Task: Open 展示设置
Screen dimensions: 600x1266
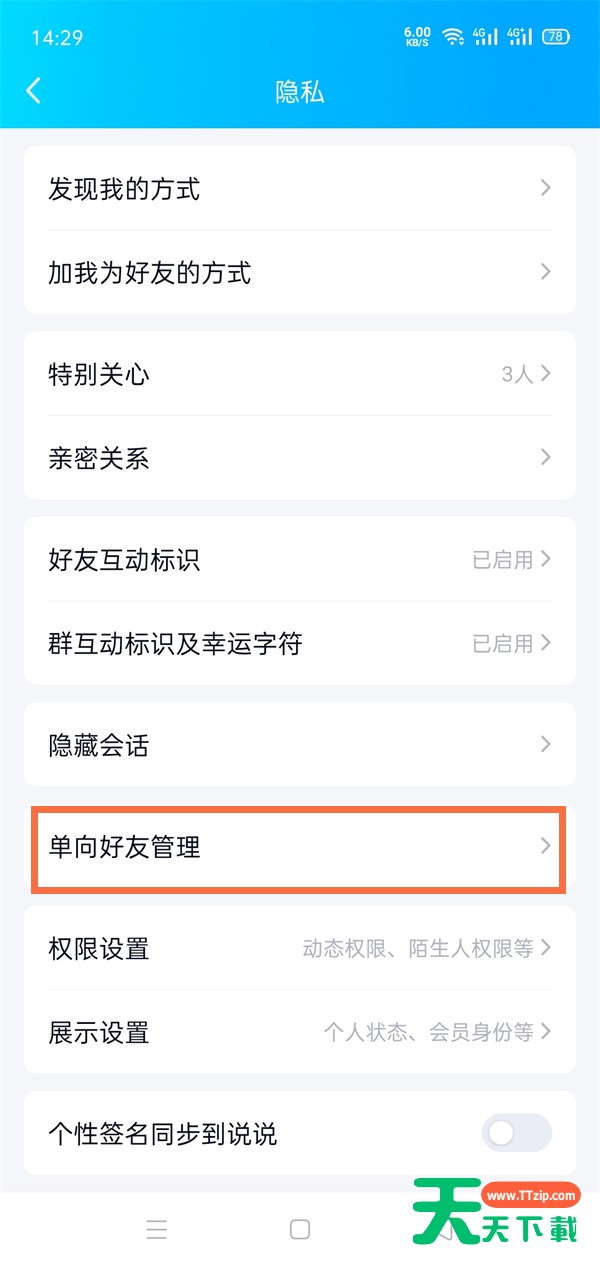Action: tap(300, 1032)
